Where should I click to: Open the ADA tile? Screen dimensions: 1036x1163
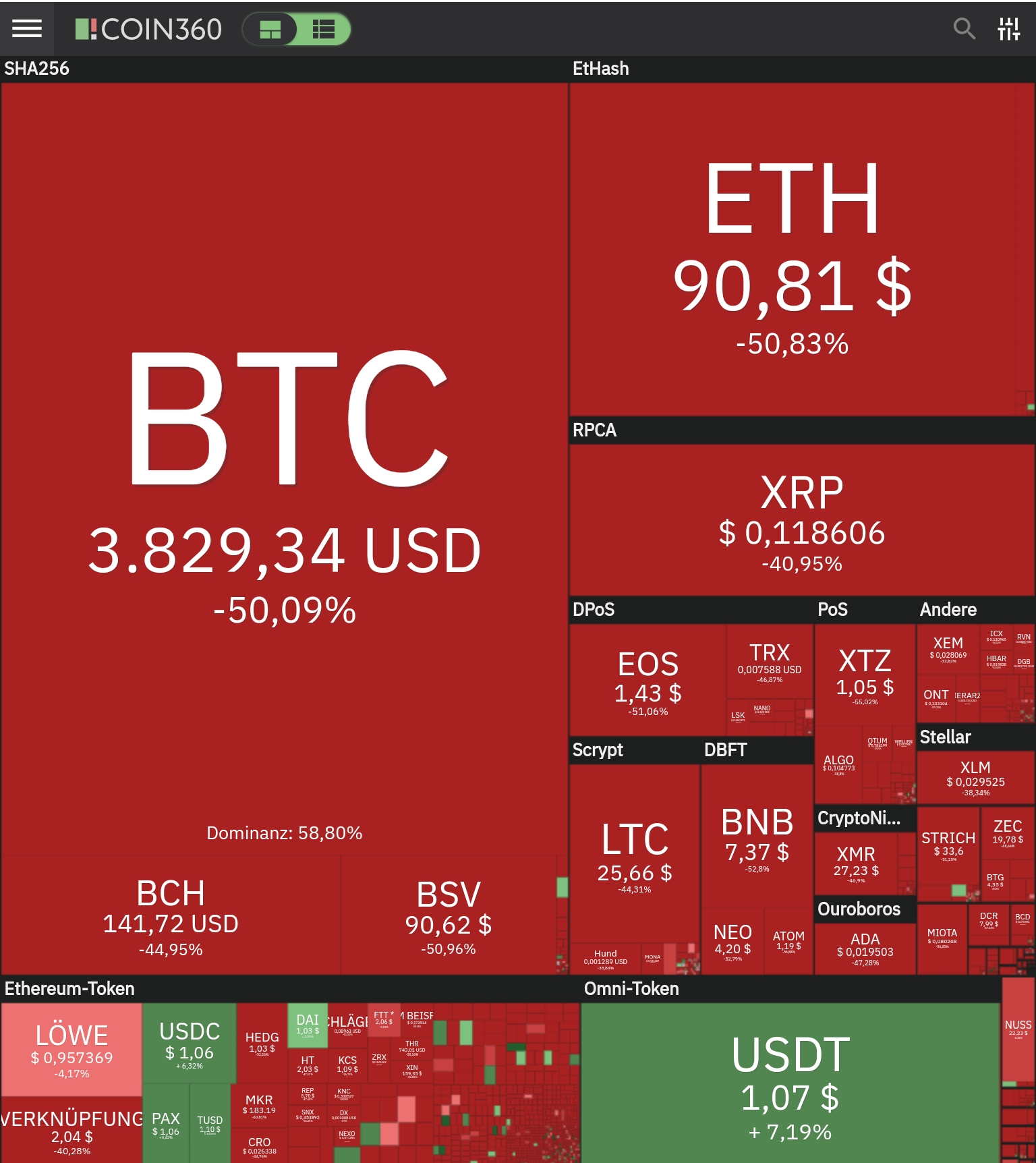[x=865, y=948]
